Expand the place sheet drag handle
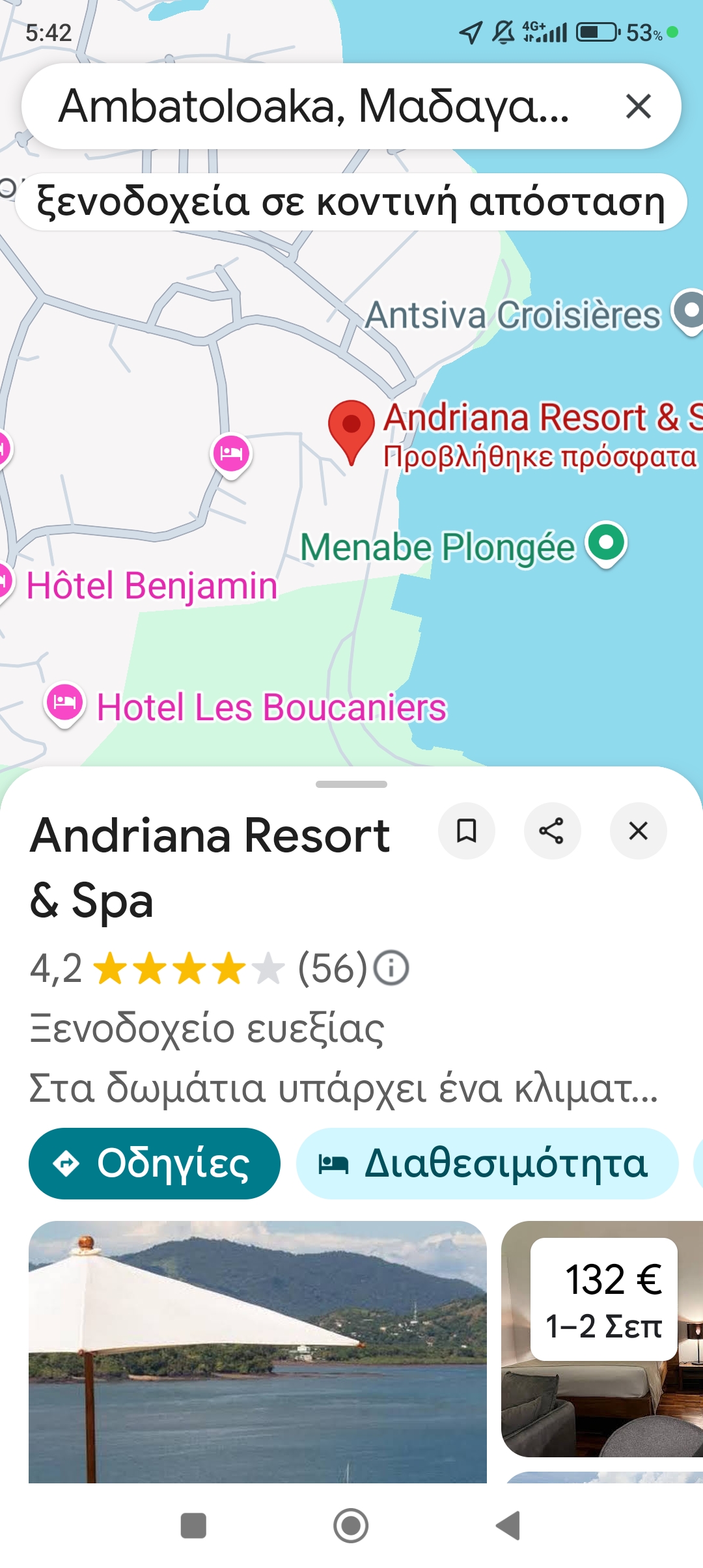Screen dimensions: 703x1568 coord(351,784)
